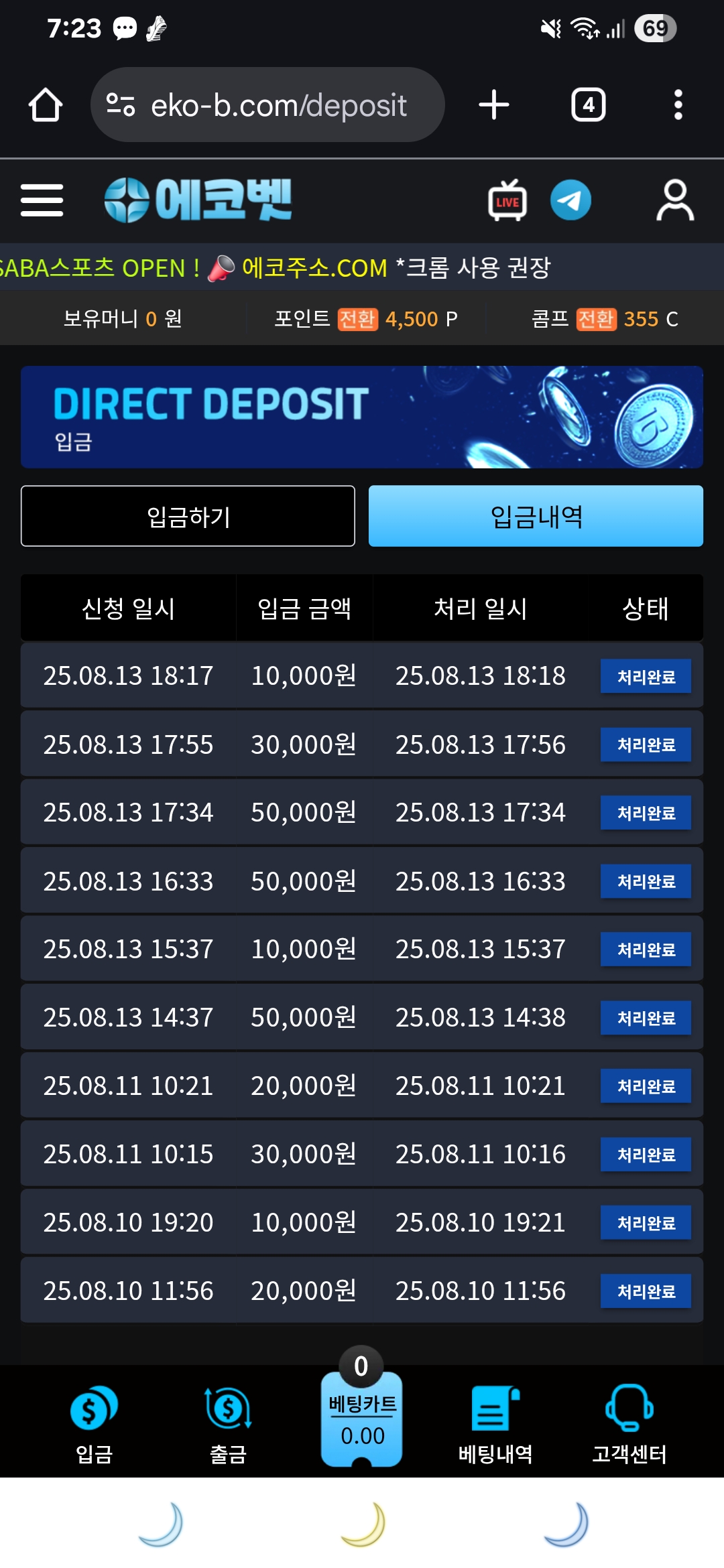Switch to the 입금하기 tab
724x1568 pixels.
pyautogui.click(x=188, y=516)
